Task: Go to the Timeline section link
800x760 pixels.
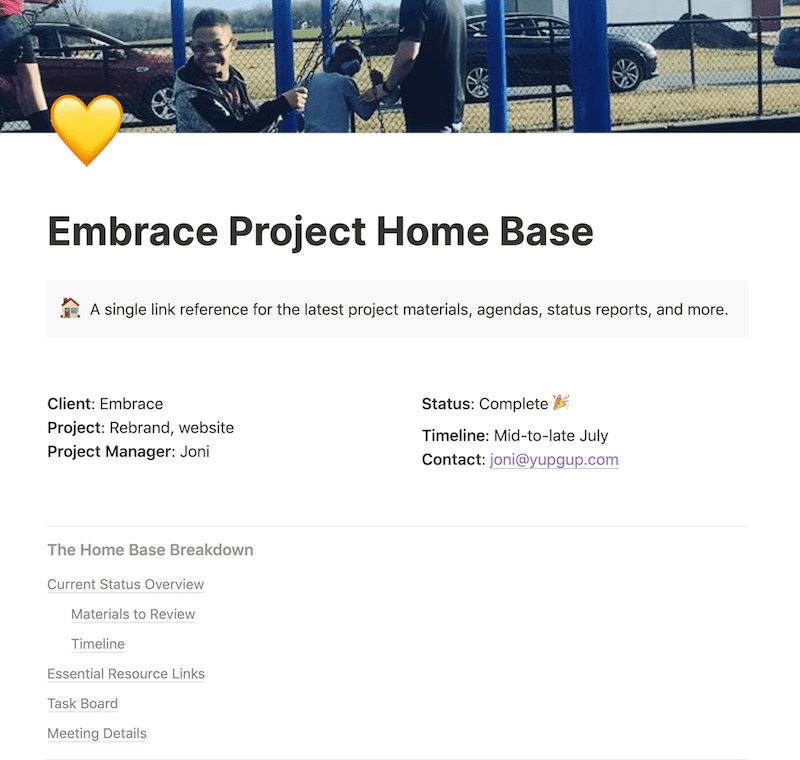Action: point(98,644)
